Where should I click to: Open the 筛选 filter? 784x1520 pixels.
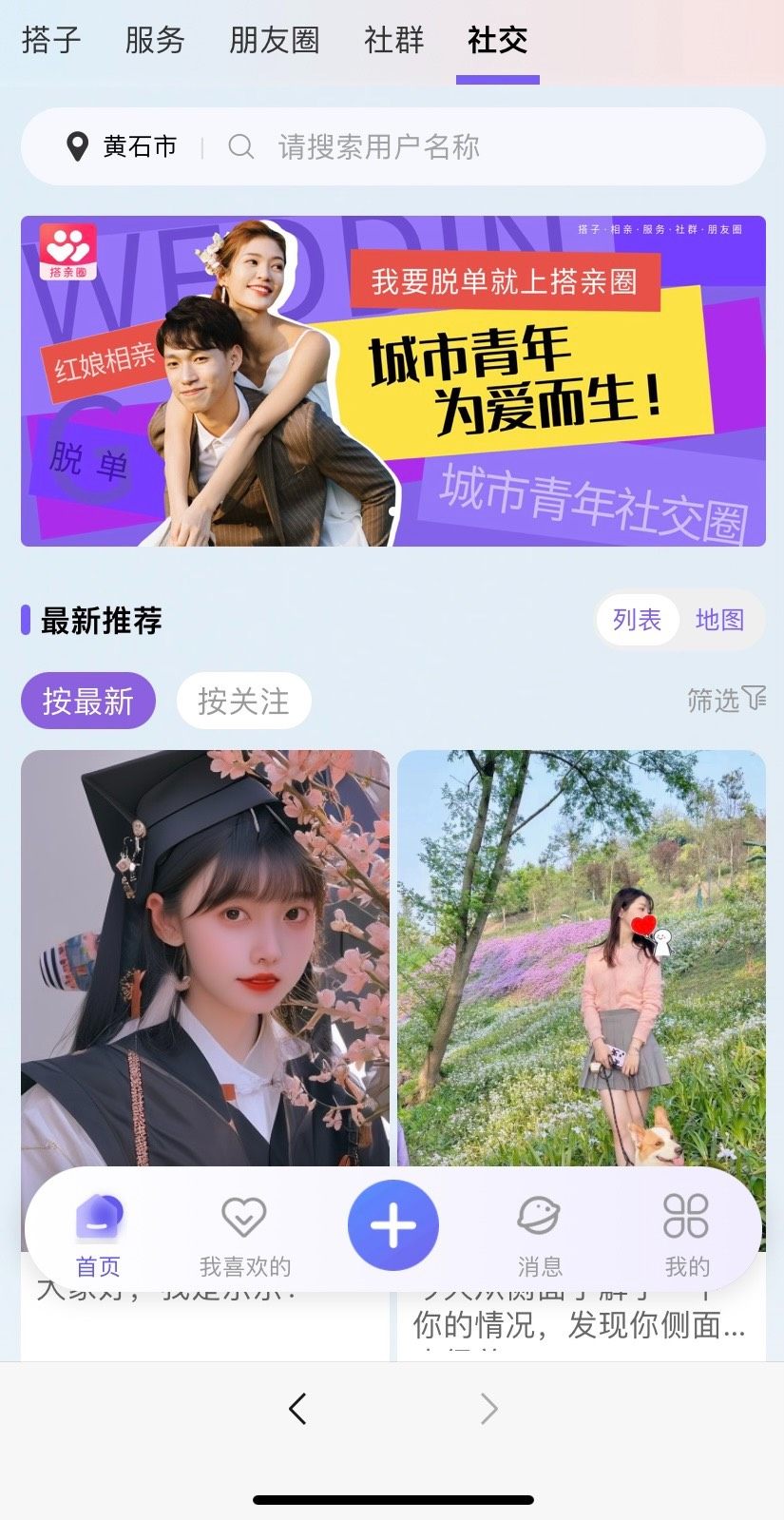(726, 701)
